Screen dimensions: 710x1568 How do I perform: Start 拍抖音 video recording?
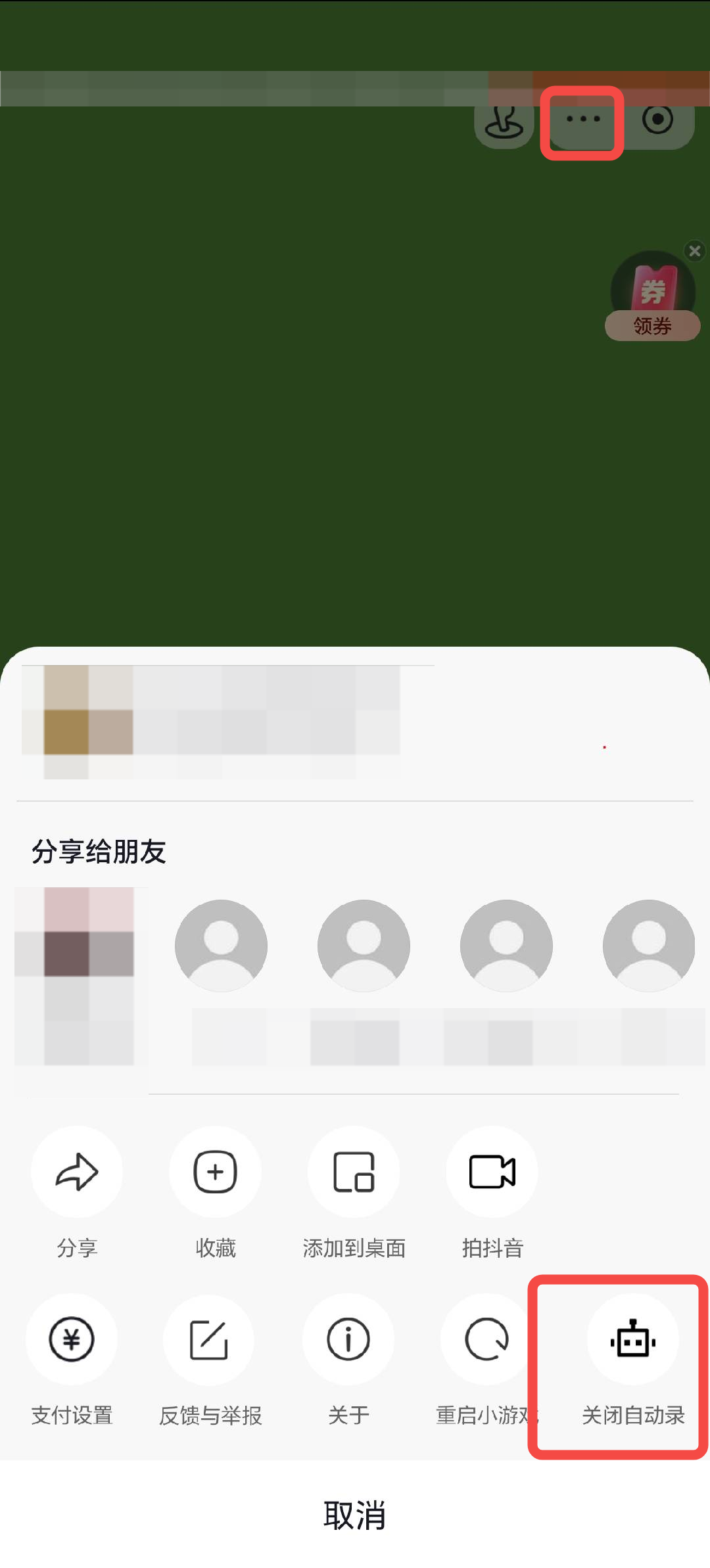click(x=492, y=1172)
